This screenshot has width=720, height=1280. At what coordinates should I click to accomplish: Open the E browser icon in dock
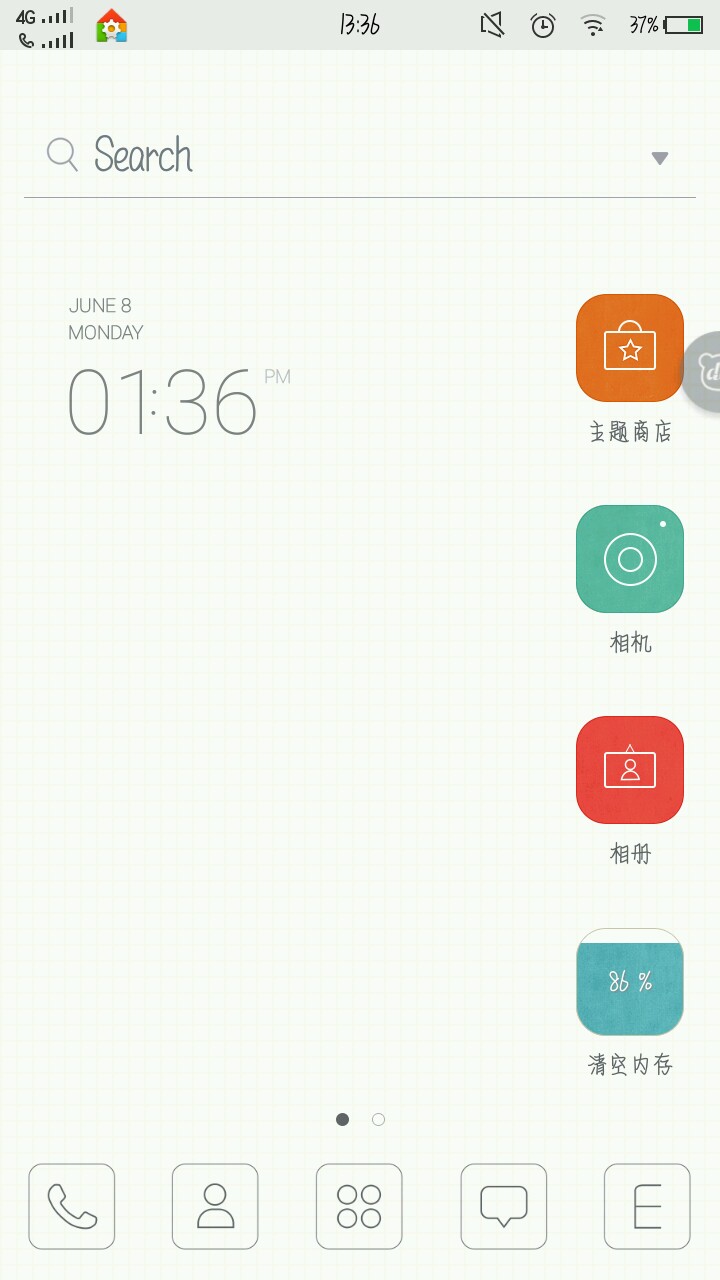[647, 1206]
